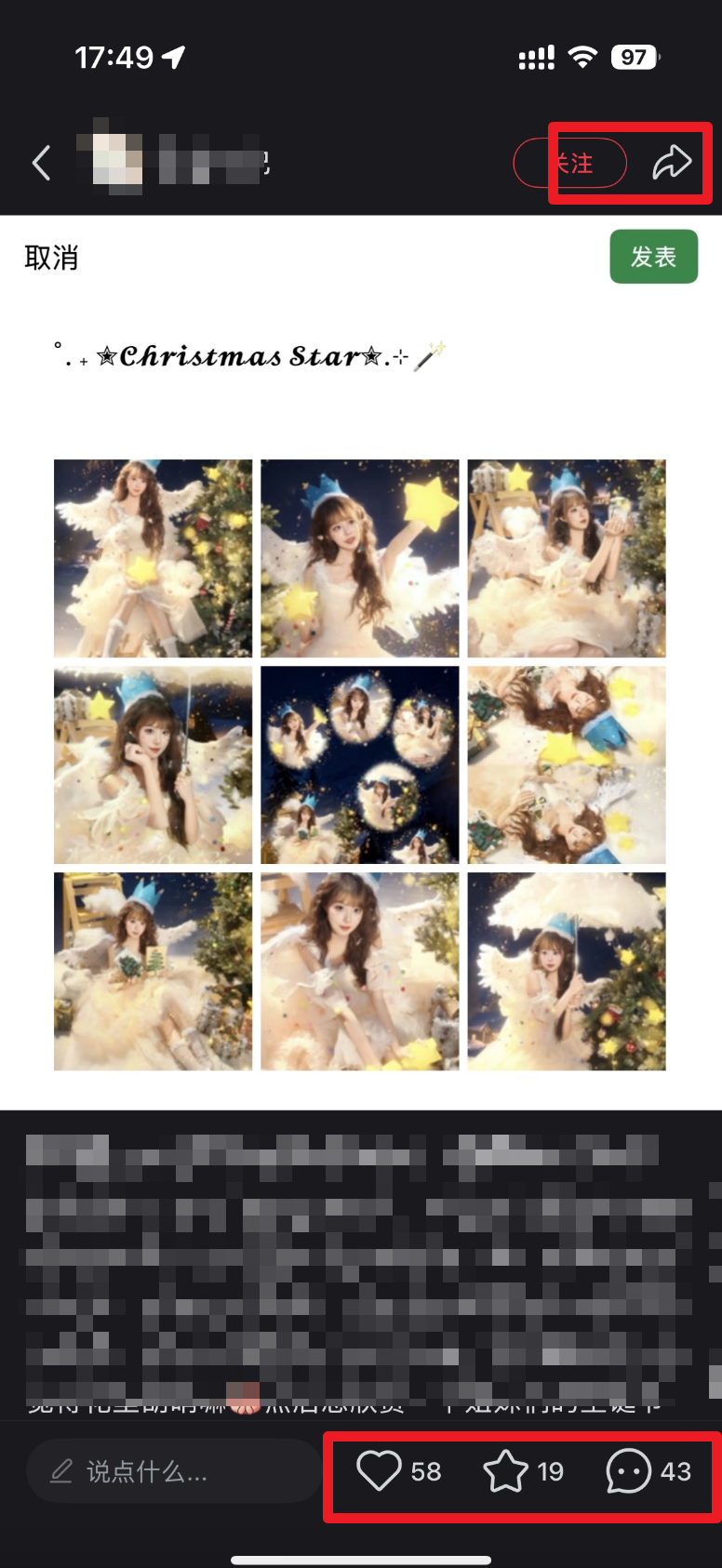Image resolution: width=722 pixels, height=1568 pixels.
Task: Open the 43 comments via the bubble icon
Action: point(628,1470)
